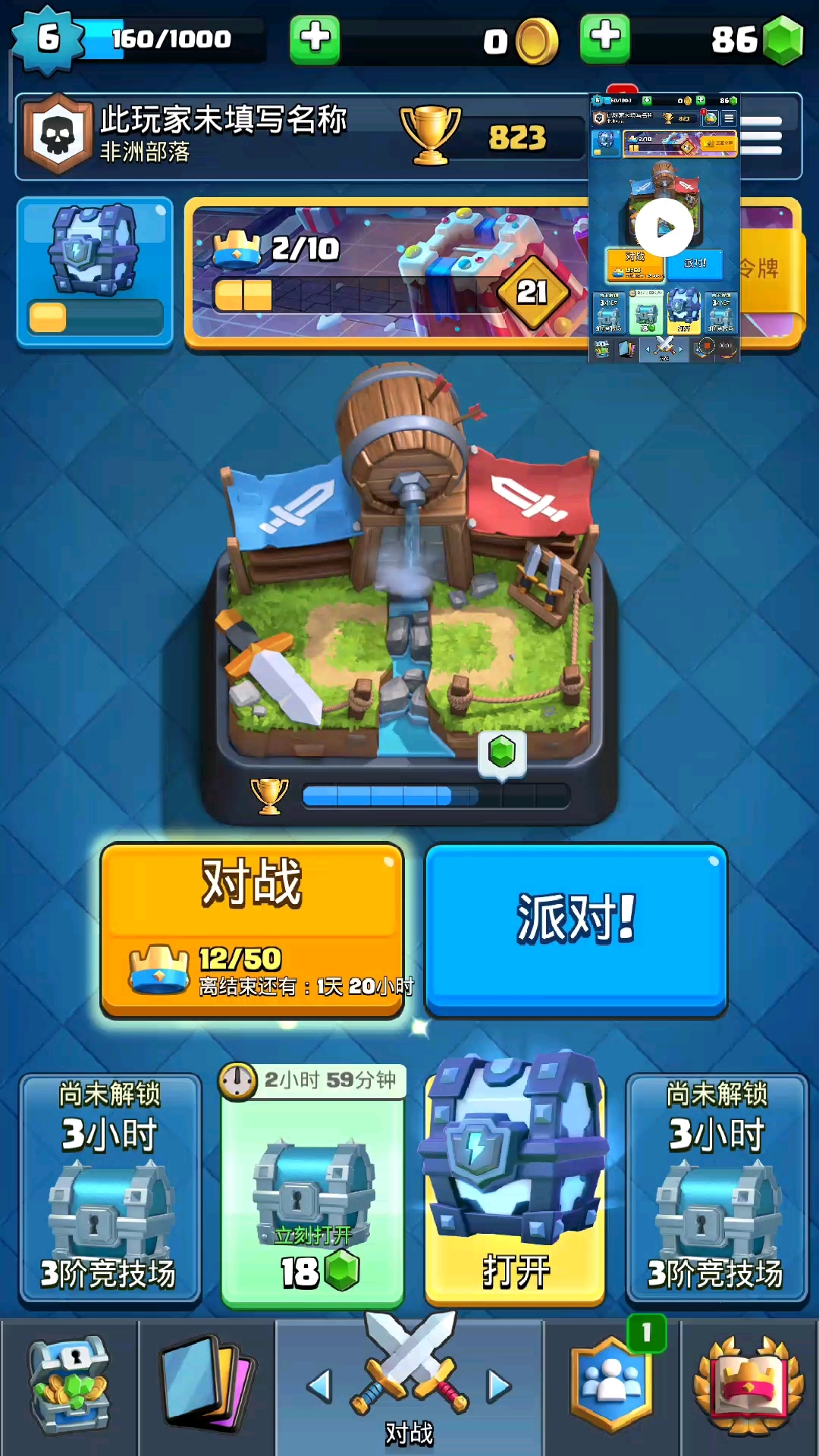
Task: Switch to the card collection tab
Action: 206,1386
